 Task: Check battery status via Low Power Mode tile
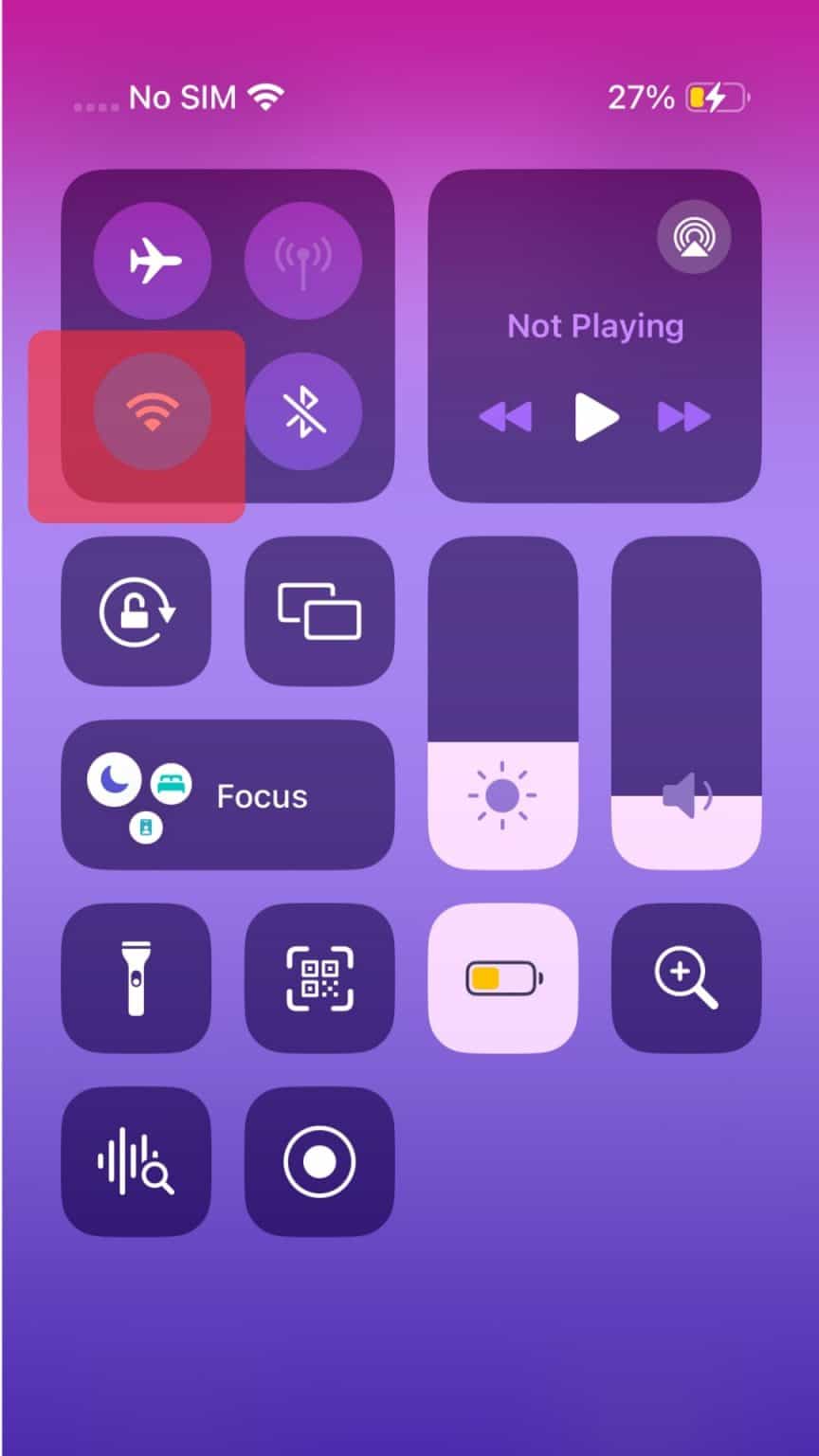(x=502, y=979)
